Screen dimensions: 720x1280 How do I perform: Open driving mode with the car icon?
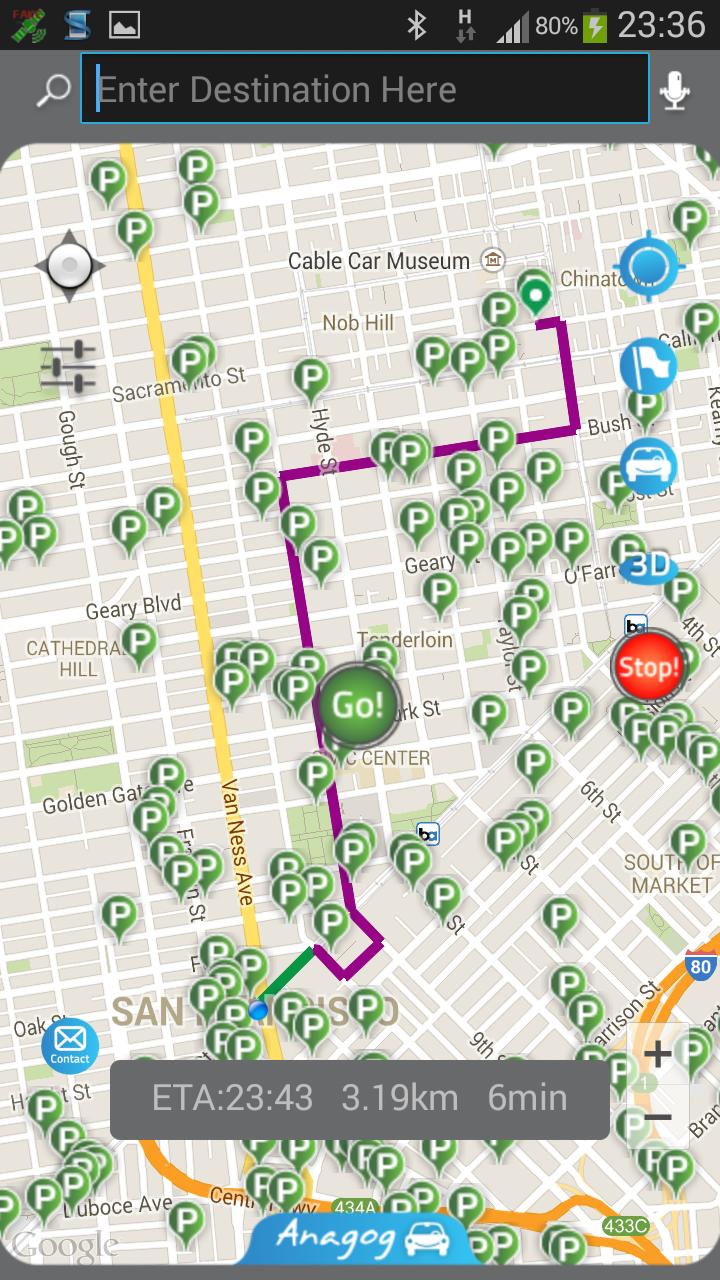pyautogui.click(x=650, y=466)
